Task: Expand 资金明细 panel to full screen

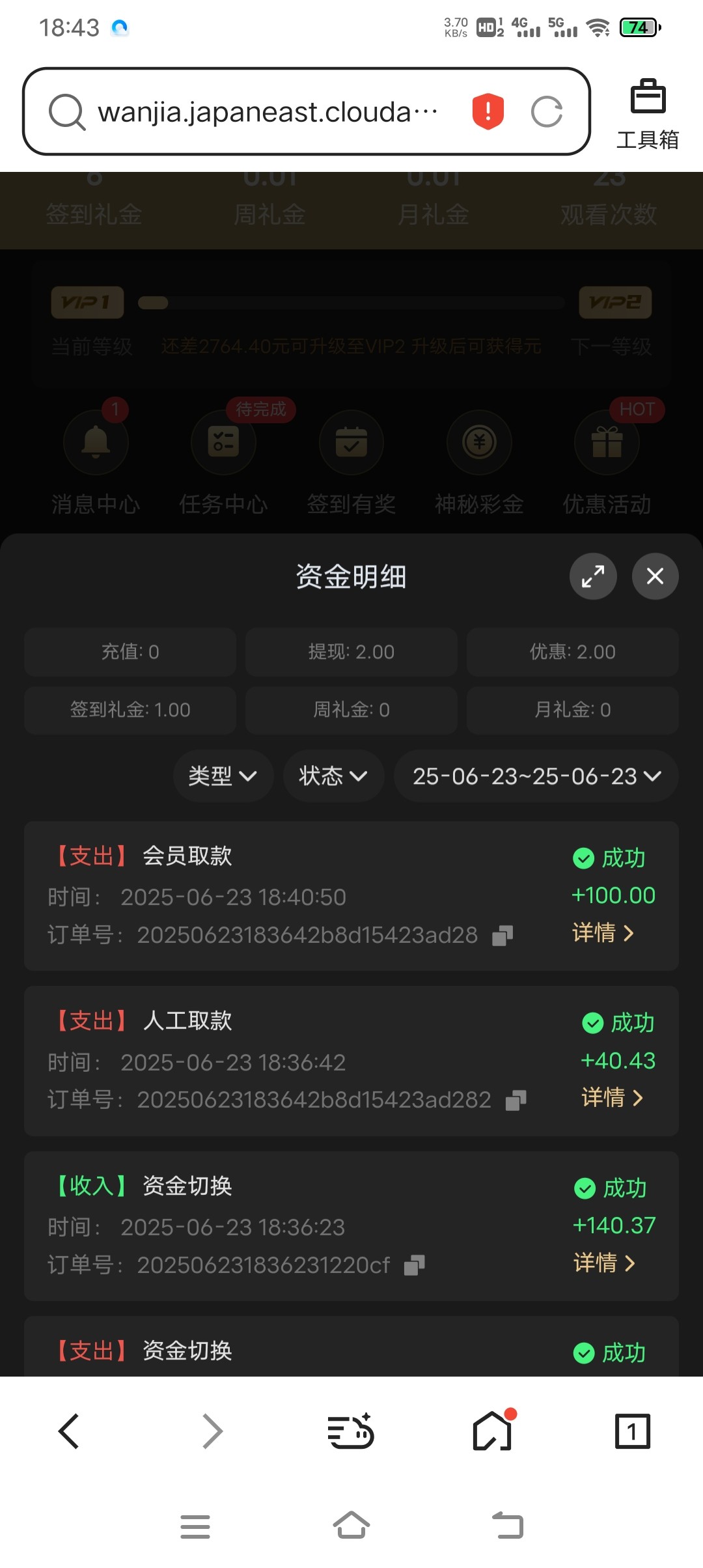Action: tap(593, 576)
